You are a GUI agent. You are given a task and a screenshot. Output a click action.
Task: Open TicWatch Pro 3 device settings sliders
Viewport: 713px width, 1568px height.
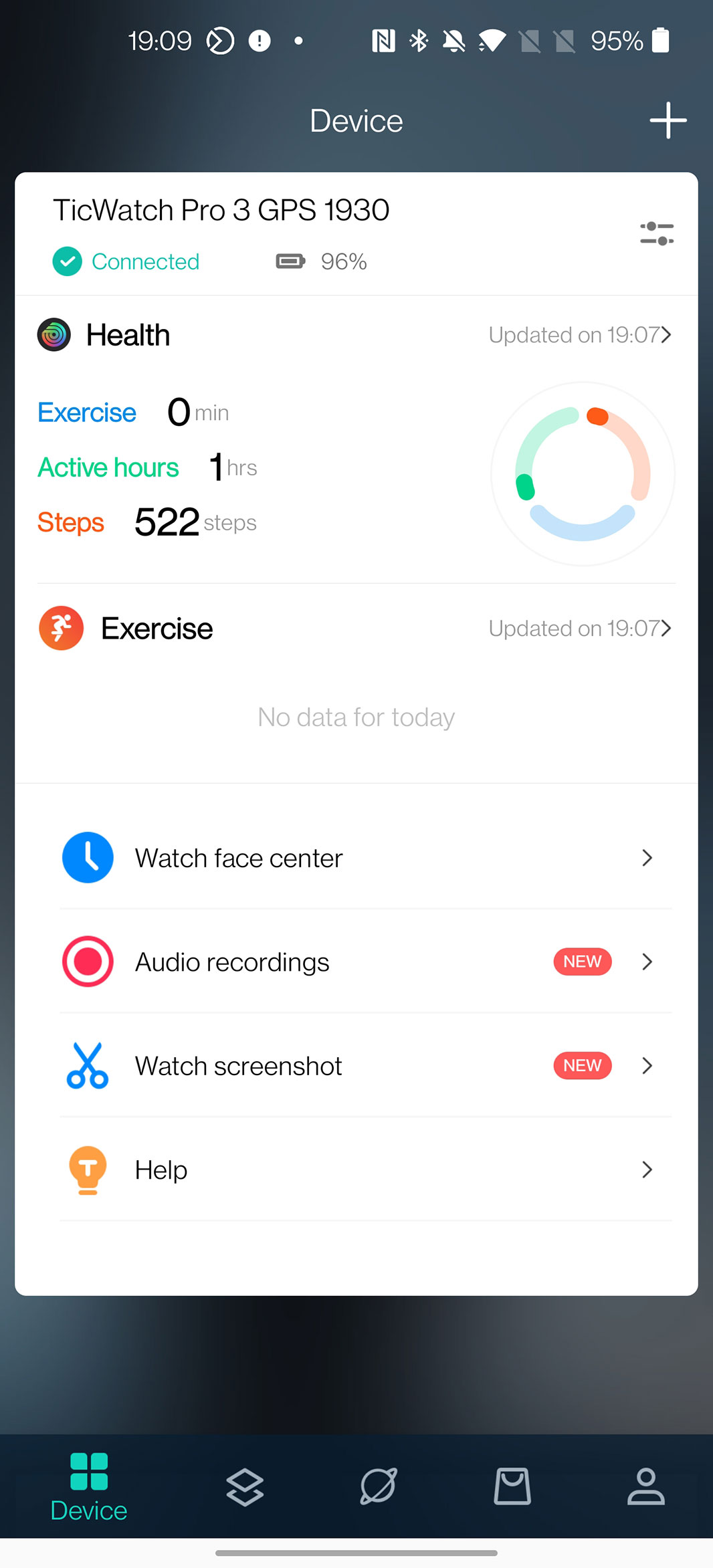656,234
